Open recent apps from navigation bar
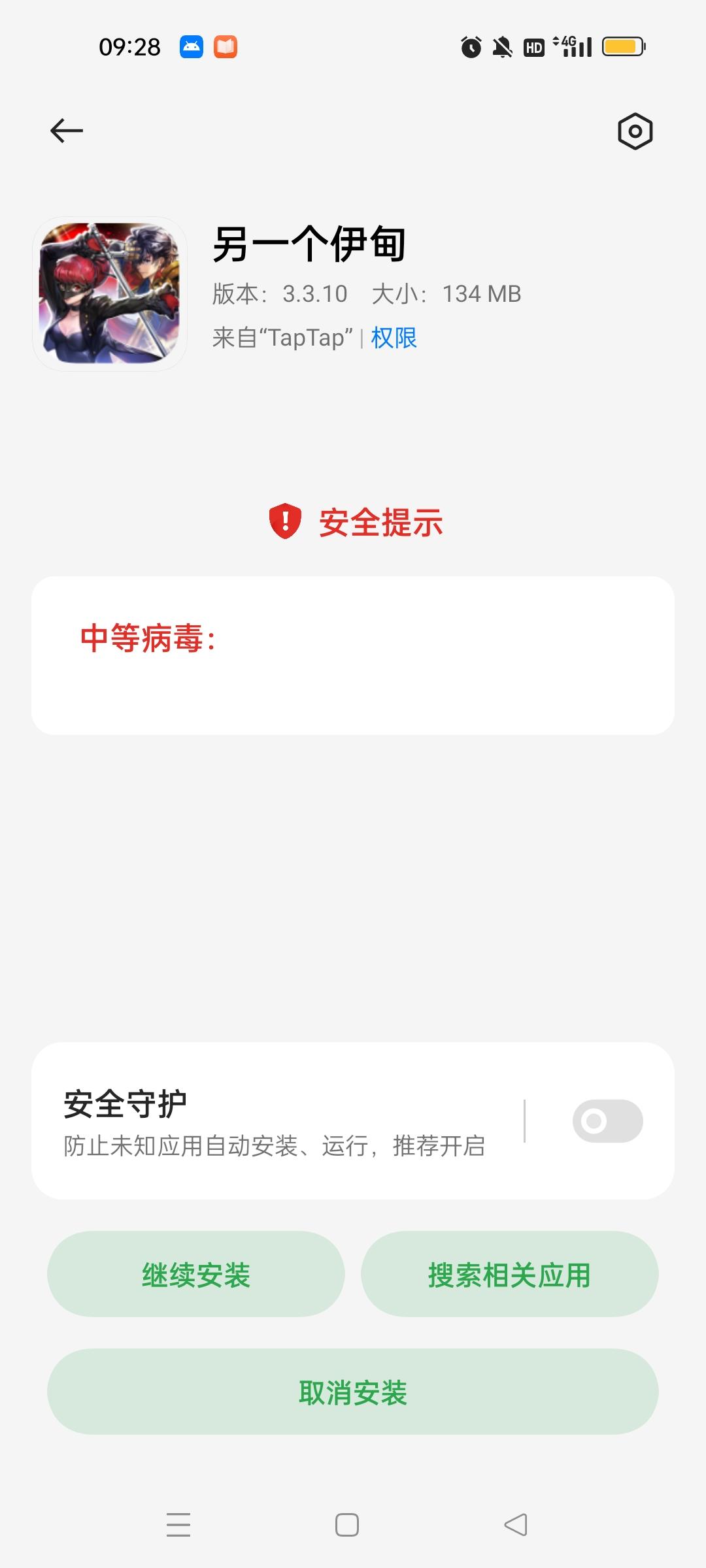 (178, 1525)
